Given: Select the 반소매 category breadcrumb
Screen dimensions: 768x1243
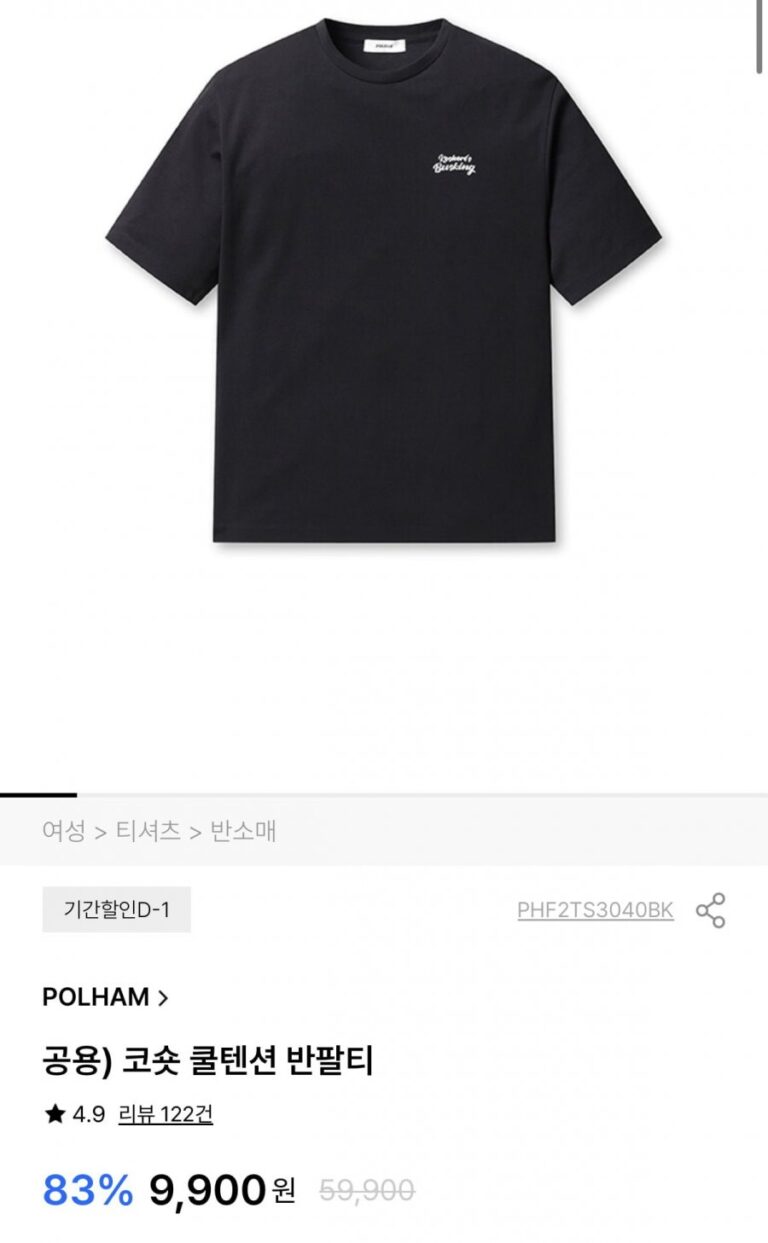Looking at the screenshot, I should 243,831.
